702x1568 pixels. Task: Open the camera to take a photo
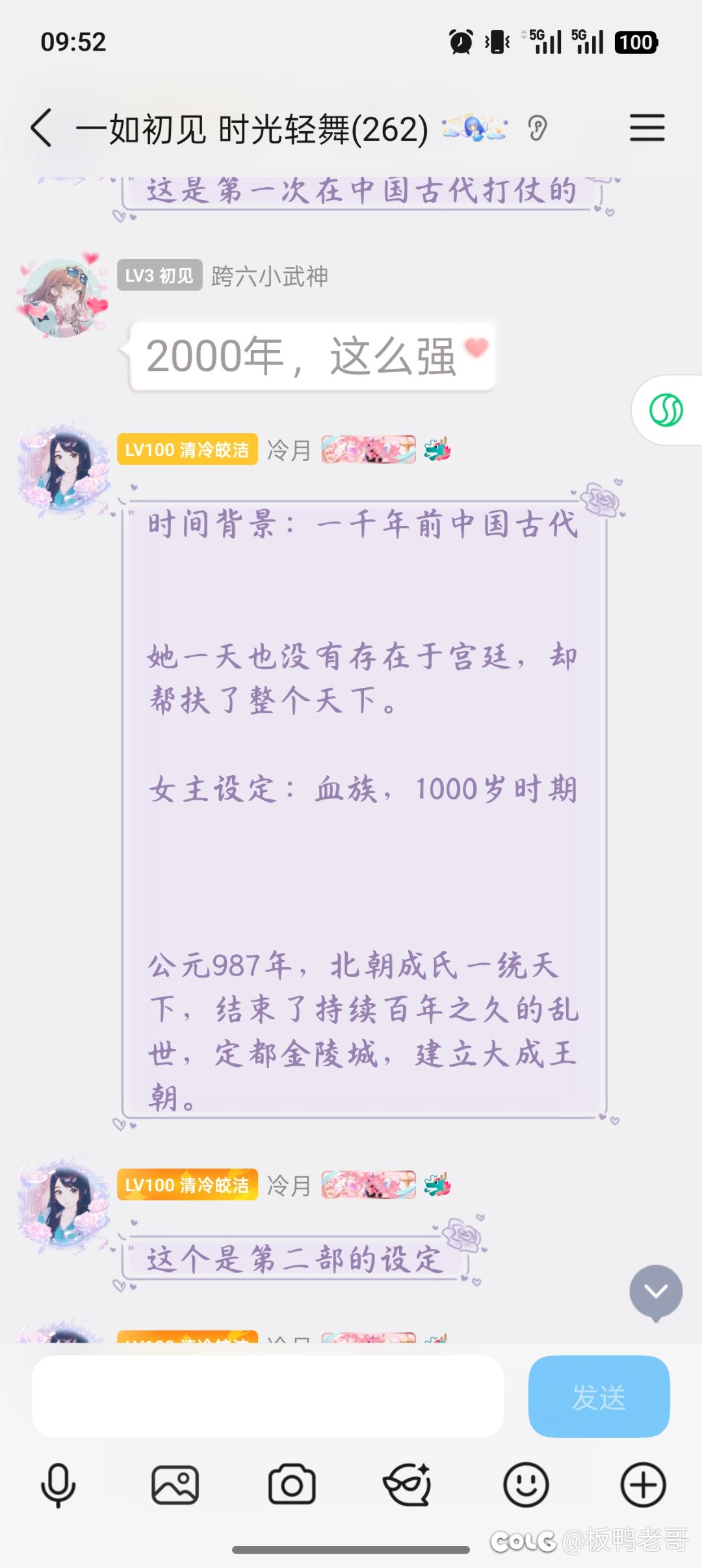292,1485
